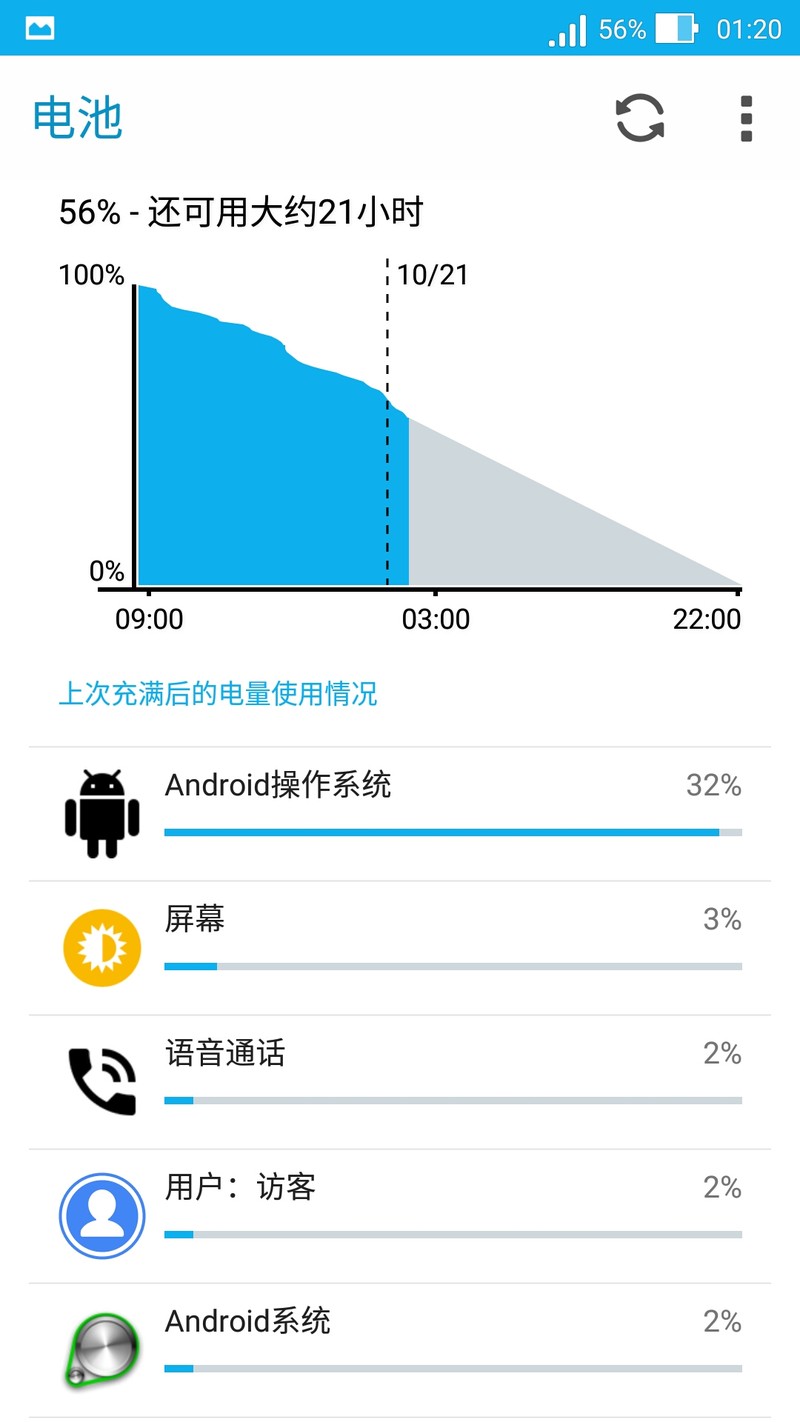Tap the orange screen brightness icon for 屏幕
The height and width of the screenshot is (1422, 800).
point(101,945)
